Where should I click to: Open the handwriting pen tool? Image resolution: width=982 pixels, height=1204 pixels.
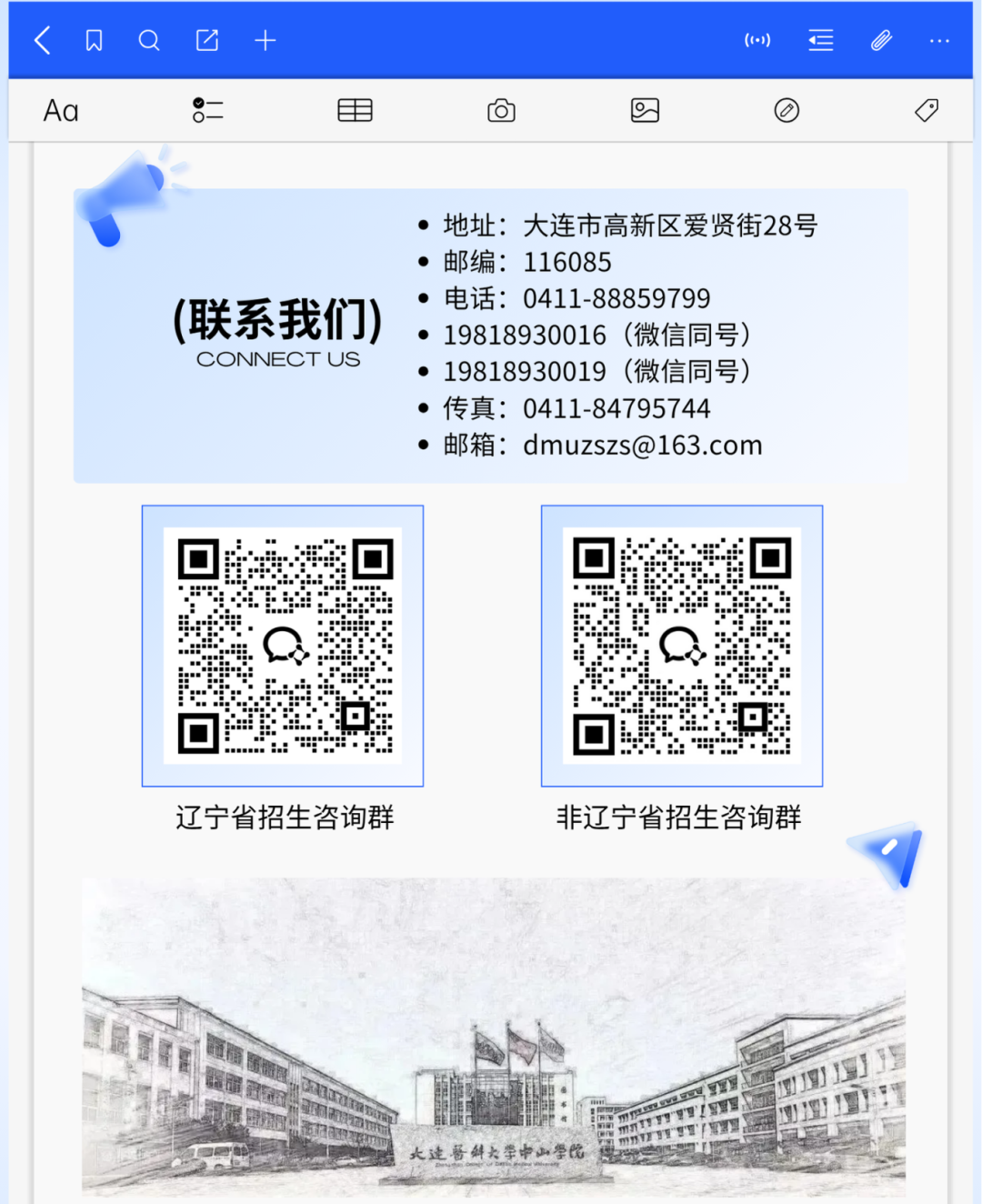click(787, 111)
